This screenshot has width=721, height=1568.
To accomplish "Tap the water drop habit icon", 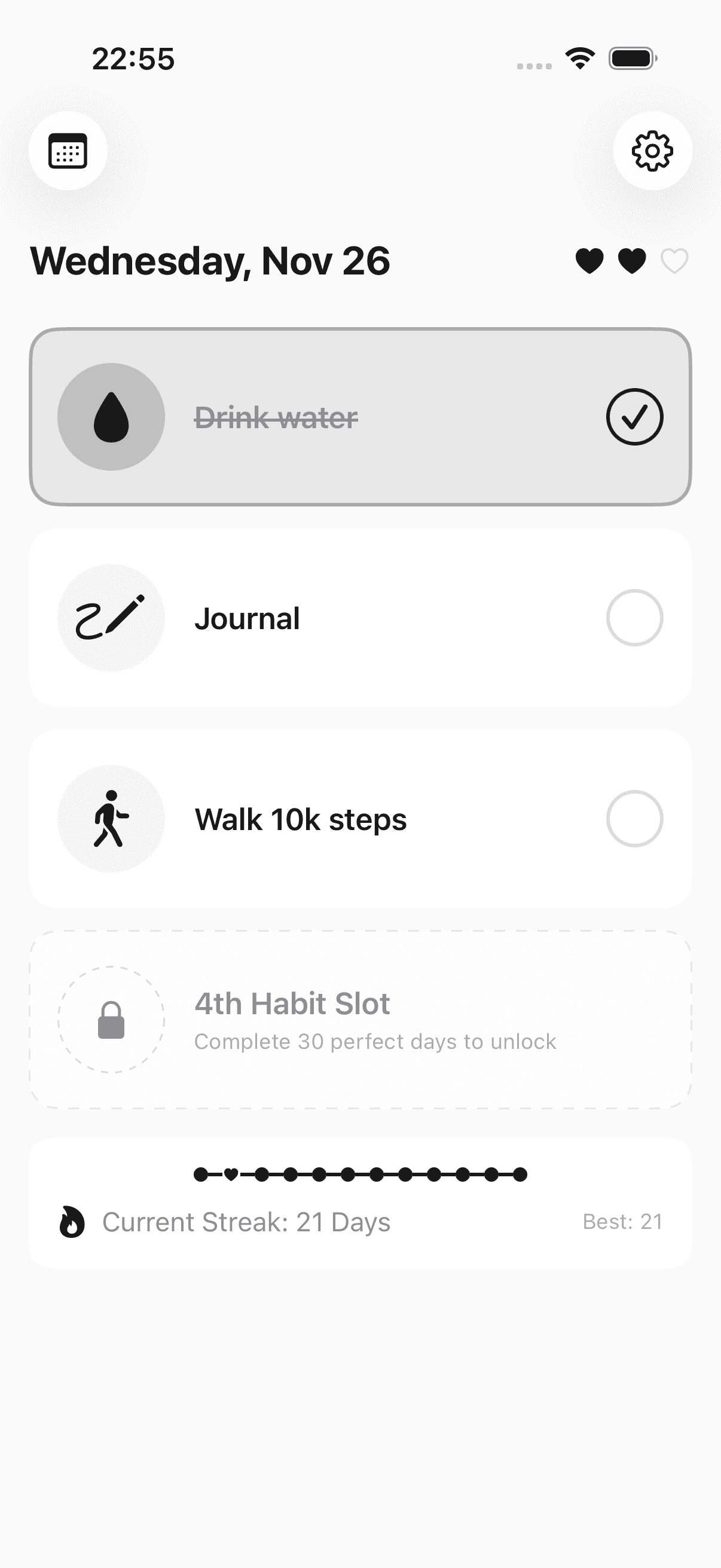I will tap(111, 417).
